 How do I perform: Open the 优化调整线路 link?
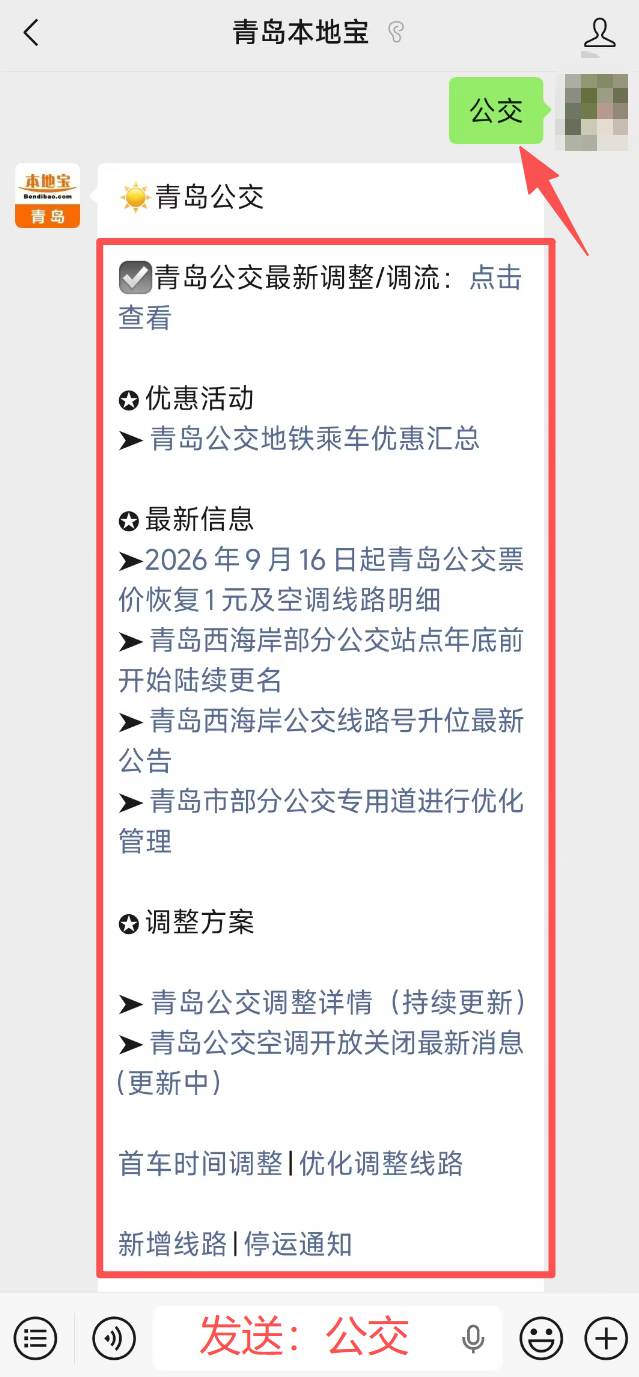[x=382, y=1164]
